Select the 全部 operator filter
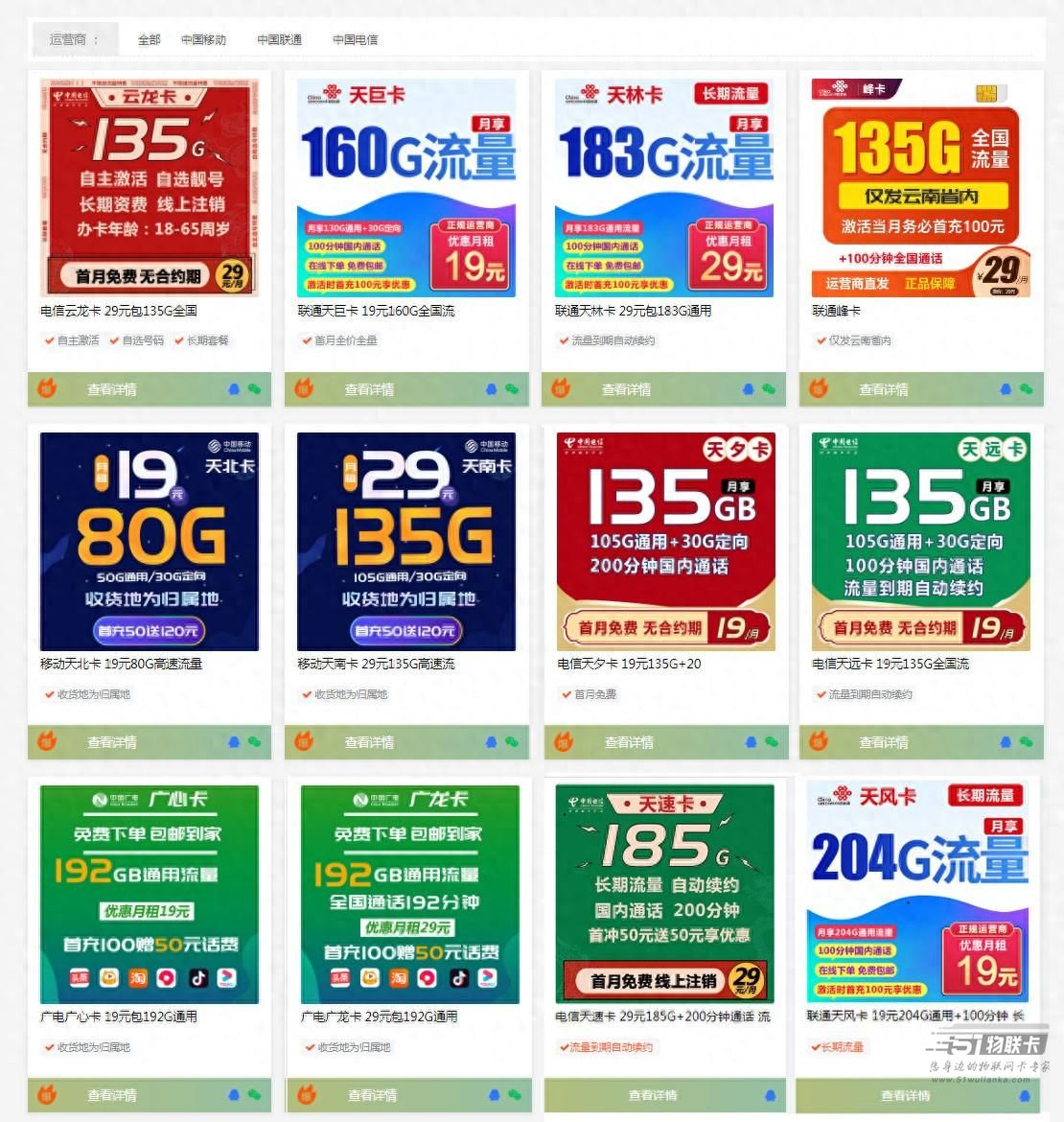Screen dimensions: 1064x1122 coord(149,39)
